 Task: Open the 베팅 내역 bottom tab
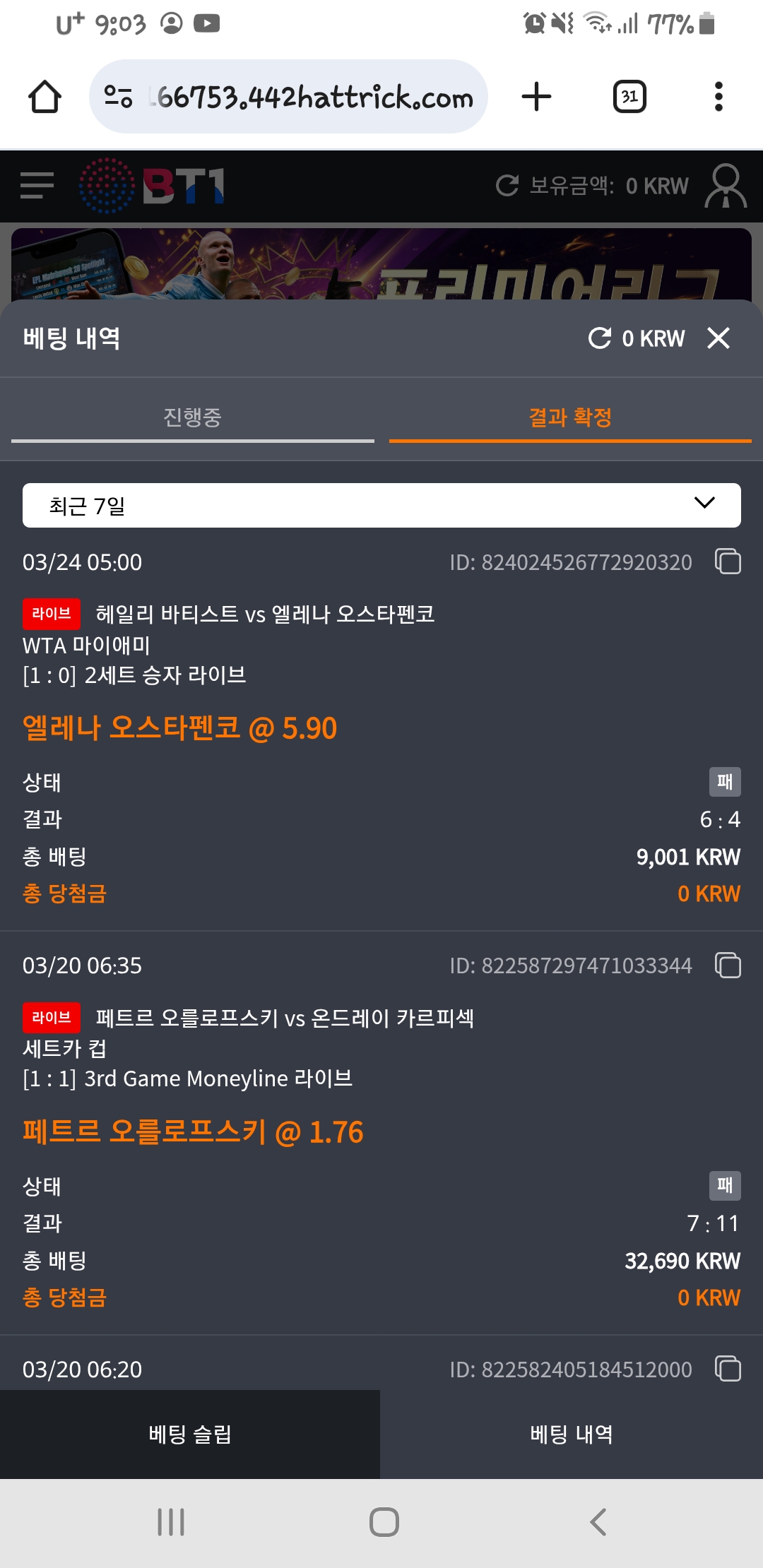click(x=572, y=1435)
